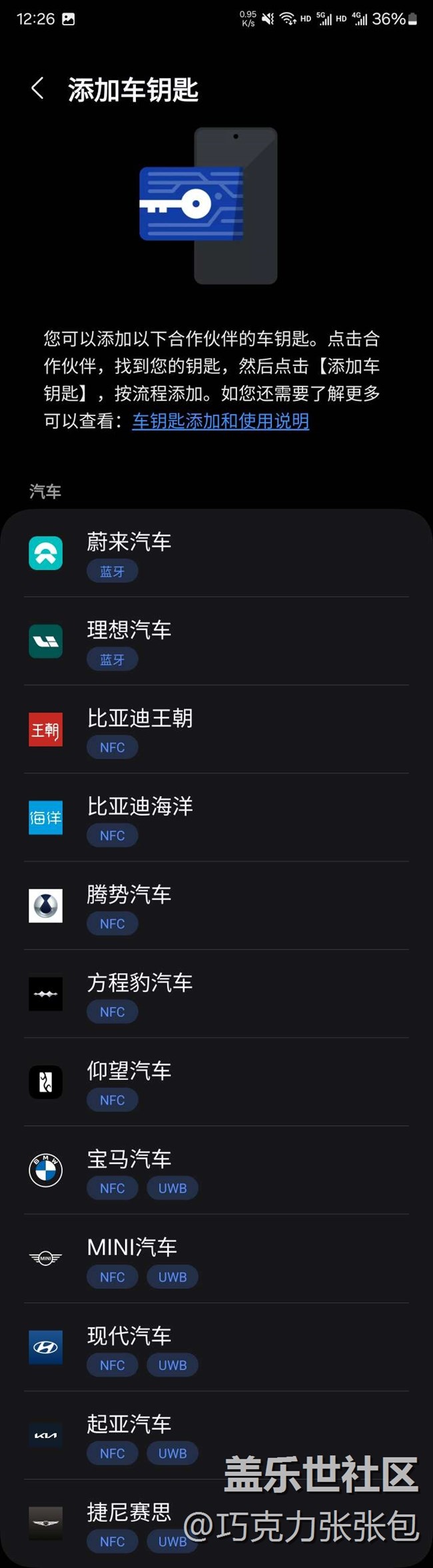Image resolution: width=433 pixels, height=1568 pixels.
Task: Select 方程豹汽车 car key
Action: click(216, 993)
